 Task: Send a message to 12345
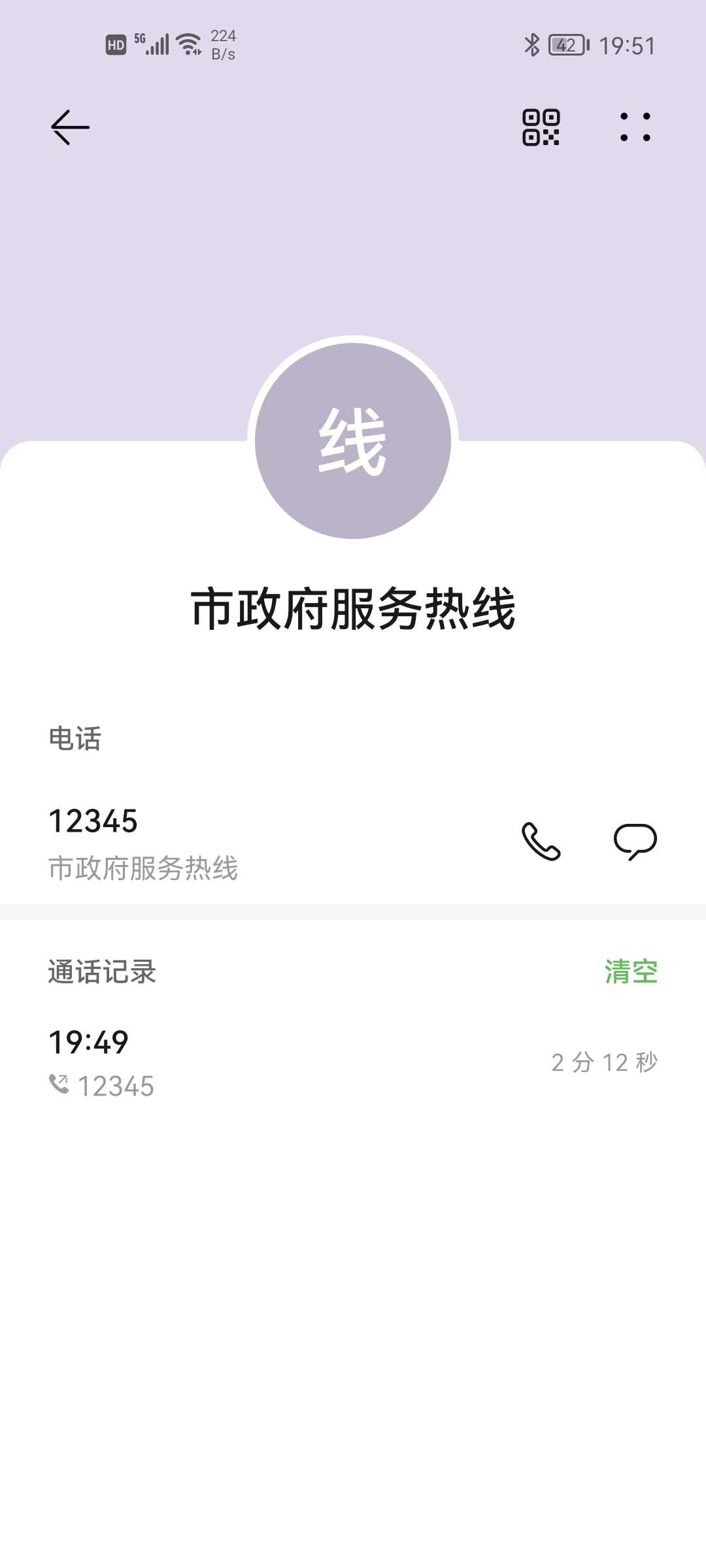pos(635,841)
